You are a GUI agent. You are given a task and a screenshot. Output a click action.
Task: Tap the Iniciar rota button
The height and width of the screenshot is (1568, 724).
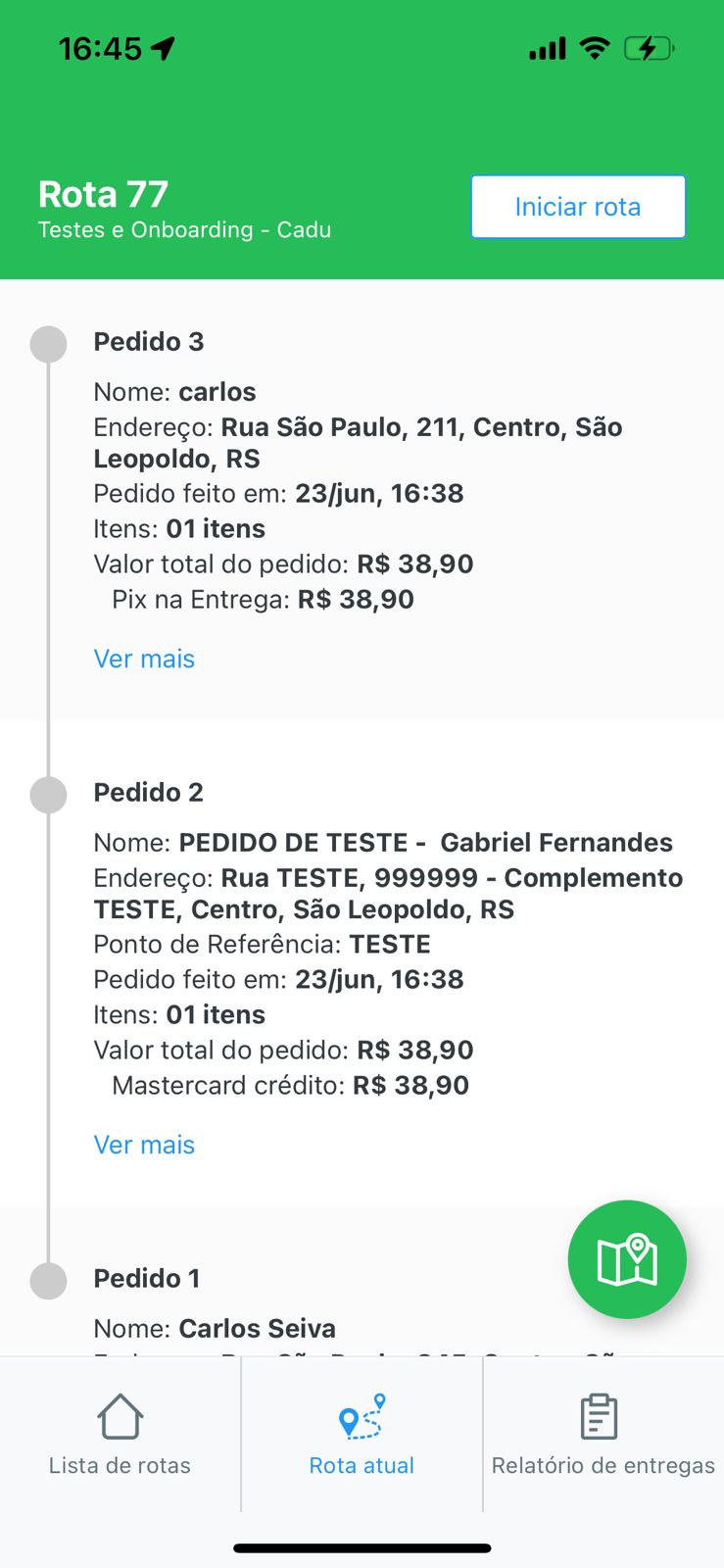point(578,207)
